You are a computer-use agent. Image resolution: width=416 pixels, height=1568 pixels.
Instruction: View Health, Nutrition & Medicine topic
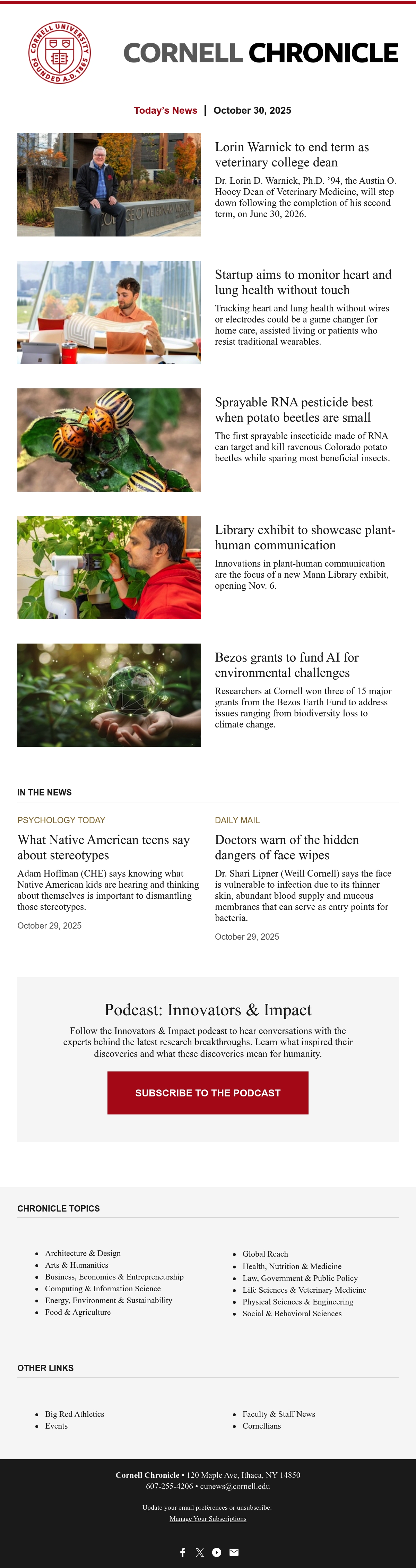pyautogui.click(x=292, y=1266)
